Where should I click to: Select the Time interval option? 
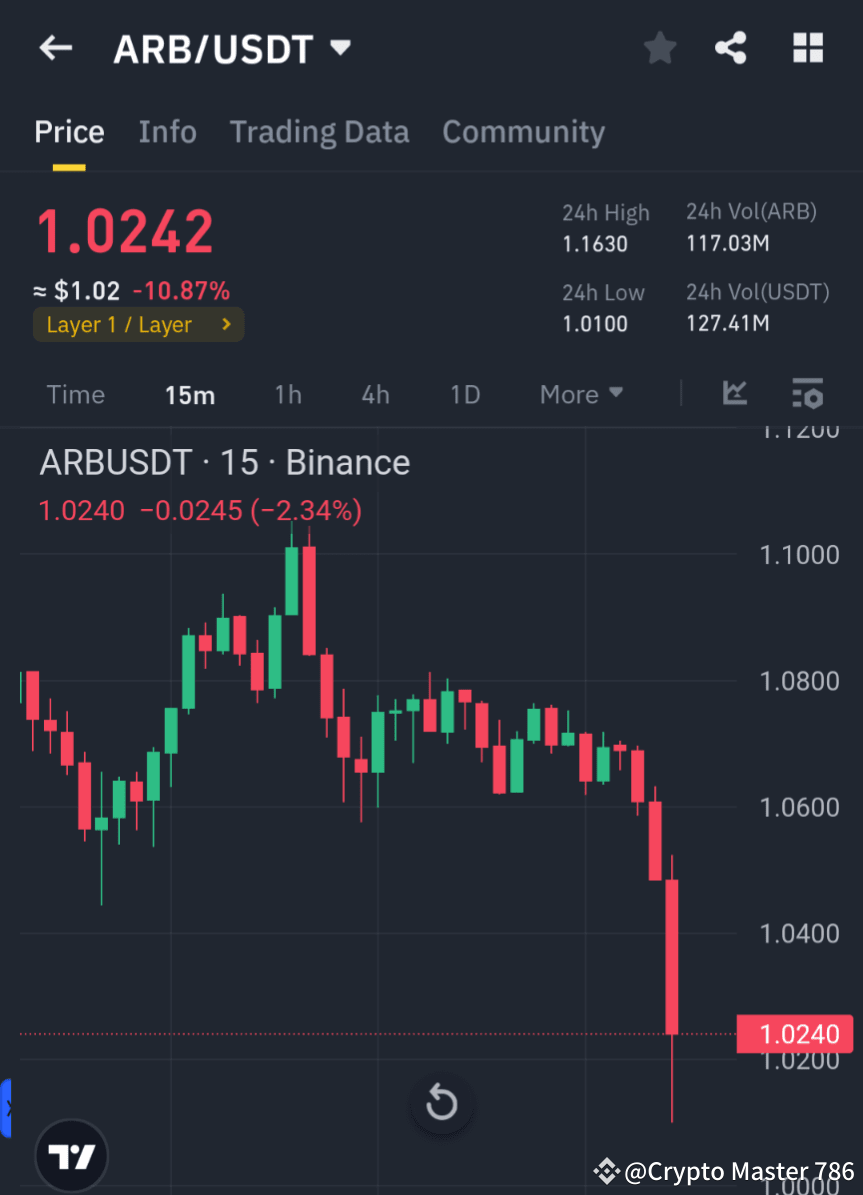75,394
